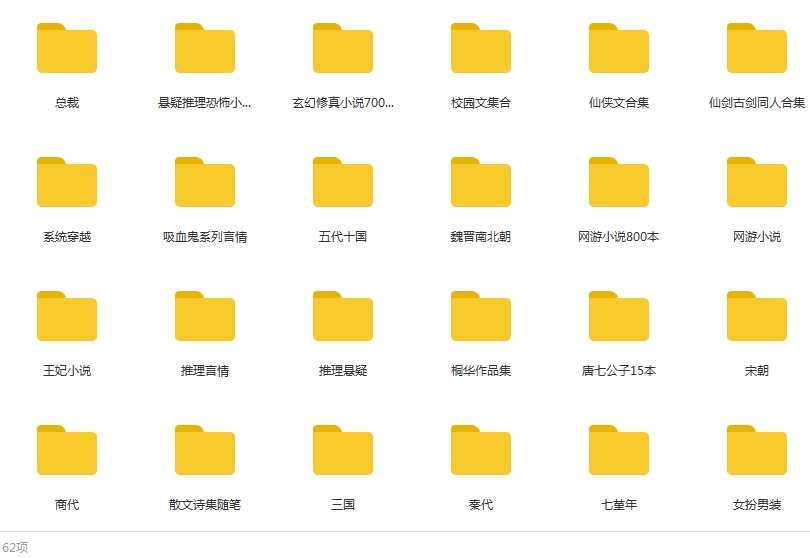810x558 pixels.
Task: Open the 七堇年 folder
Action: pyautogui.click(x=619, y=451)
